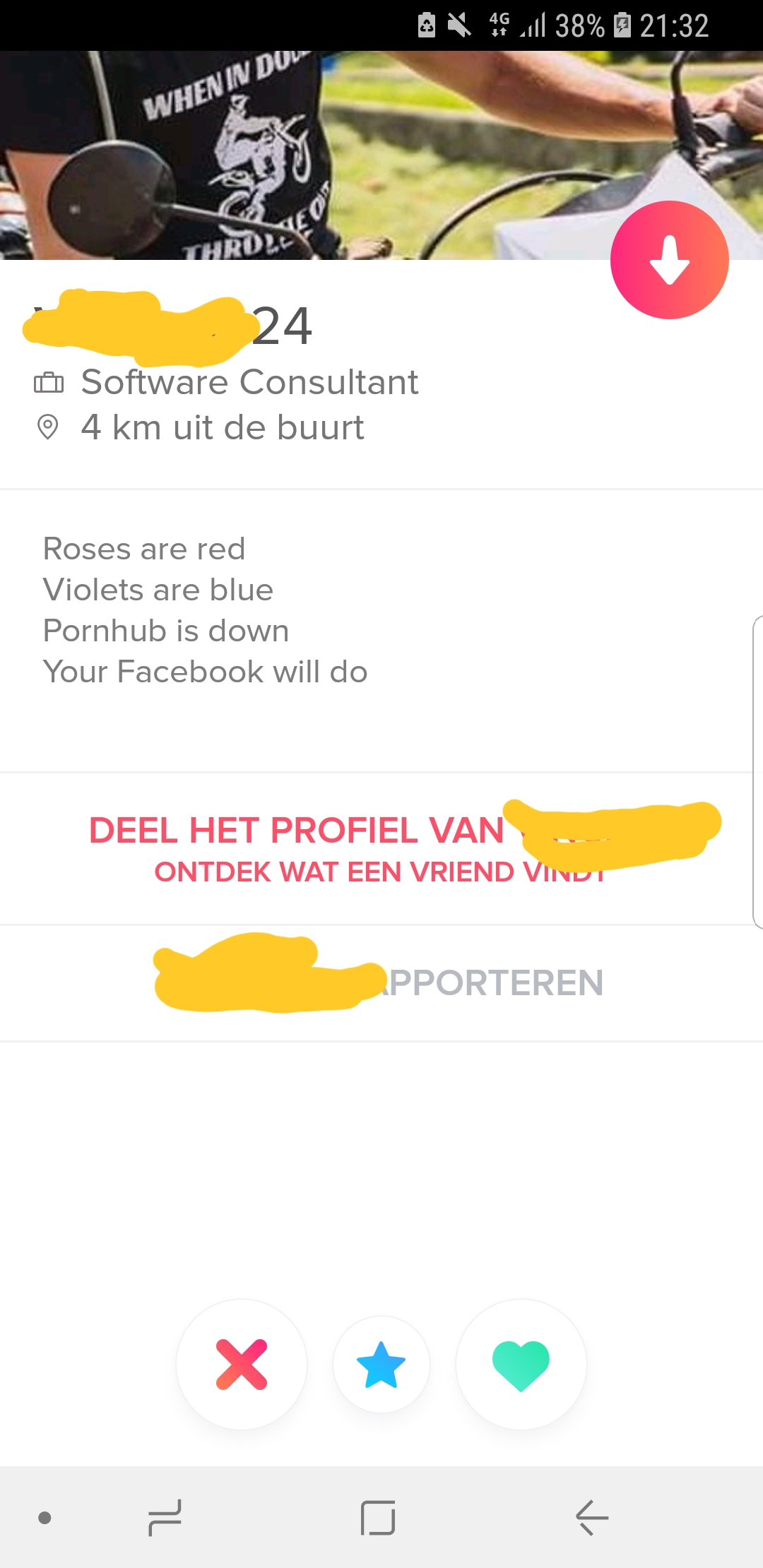Open recent apps from the navigation bar
The image size is (763, 1568).
pos(165,1517)
